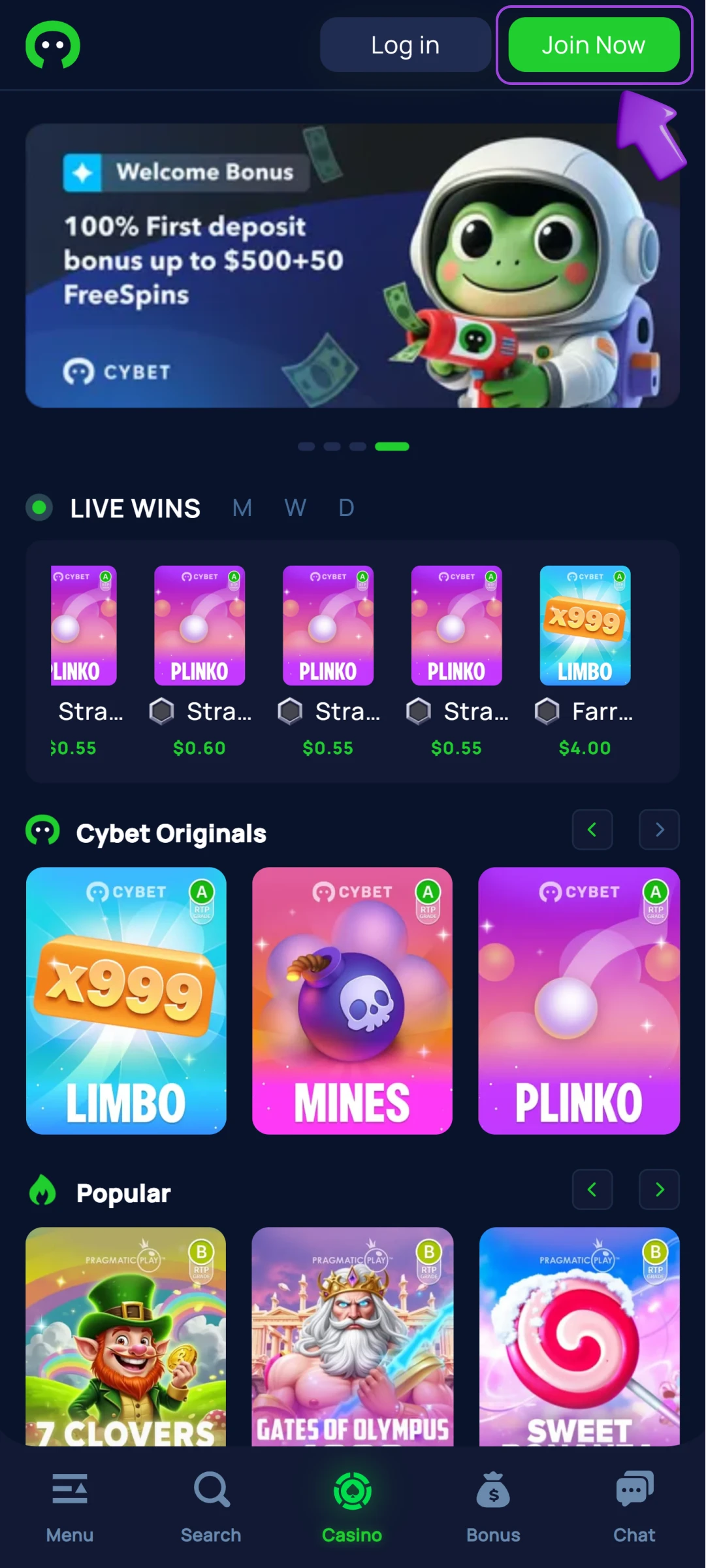
Task: Advance the Popular carousel forward
Action: point(659,1190)
